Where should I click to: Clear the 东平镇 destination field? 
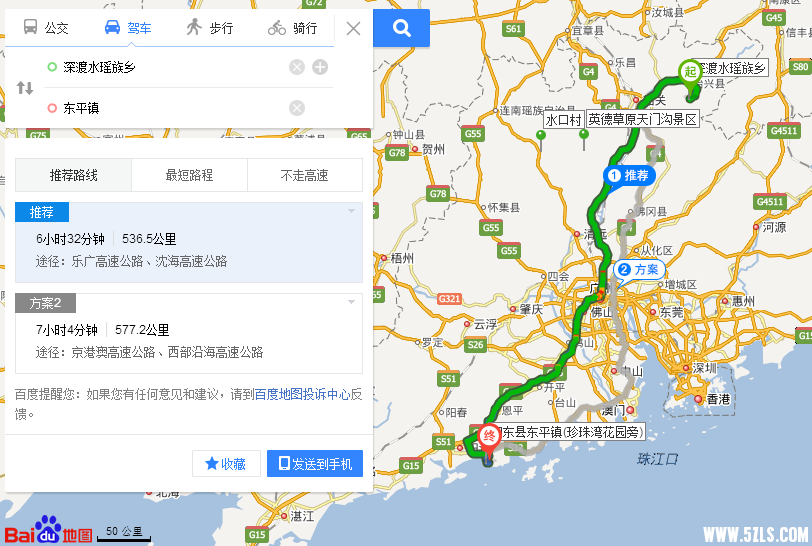point(297,108)
